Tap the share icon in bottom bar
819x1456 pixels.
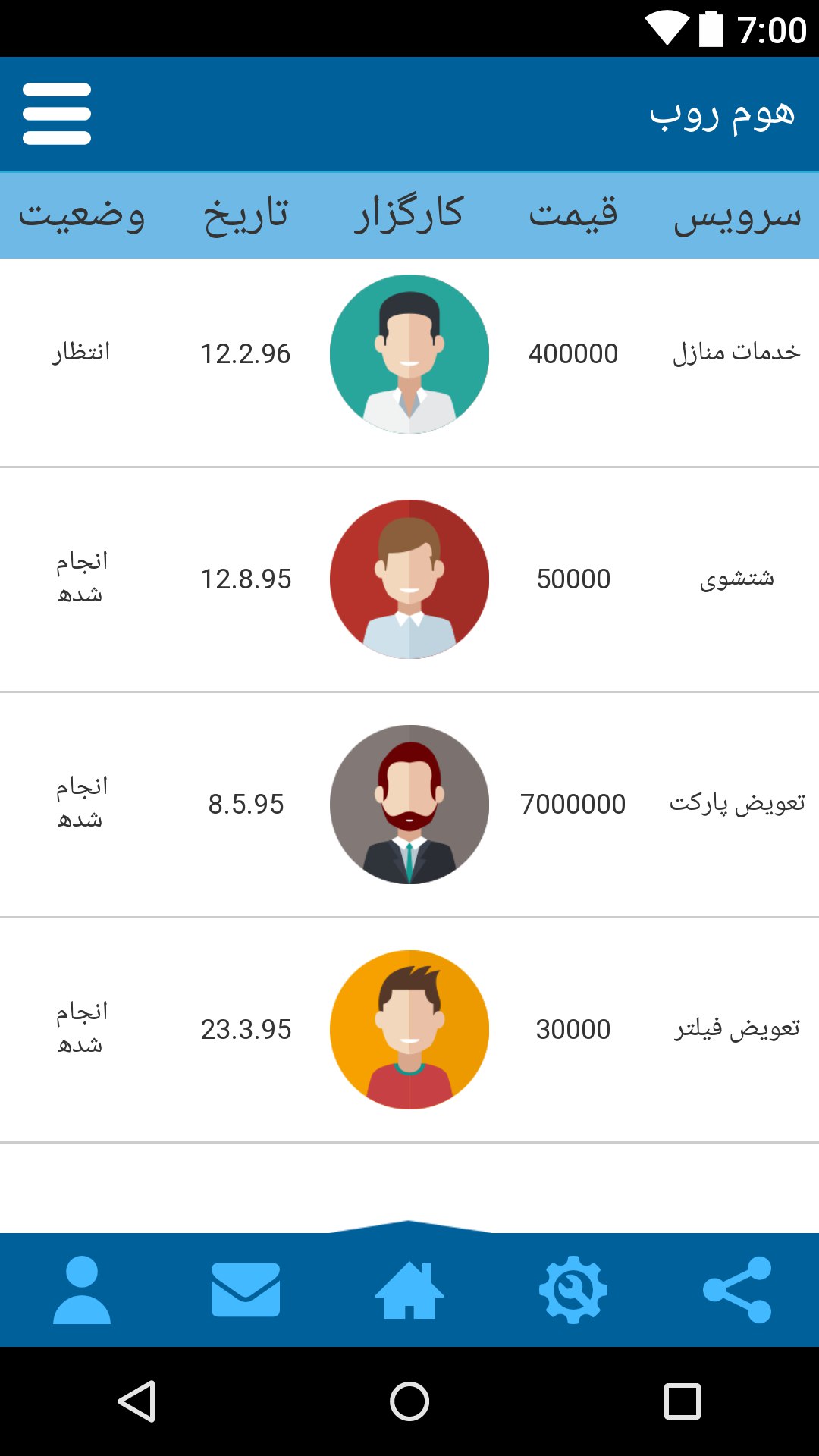coord(737,1290)
